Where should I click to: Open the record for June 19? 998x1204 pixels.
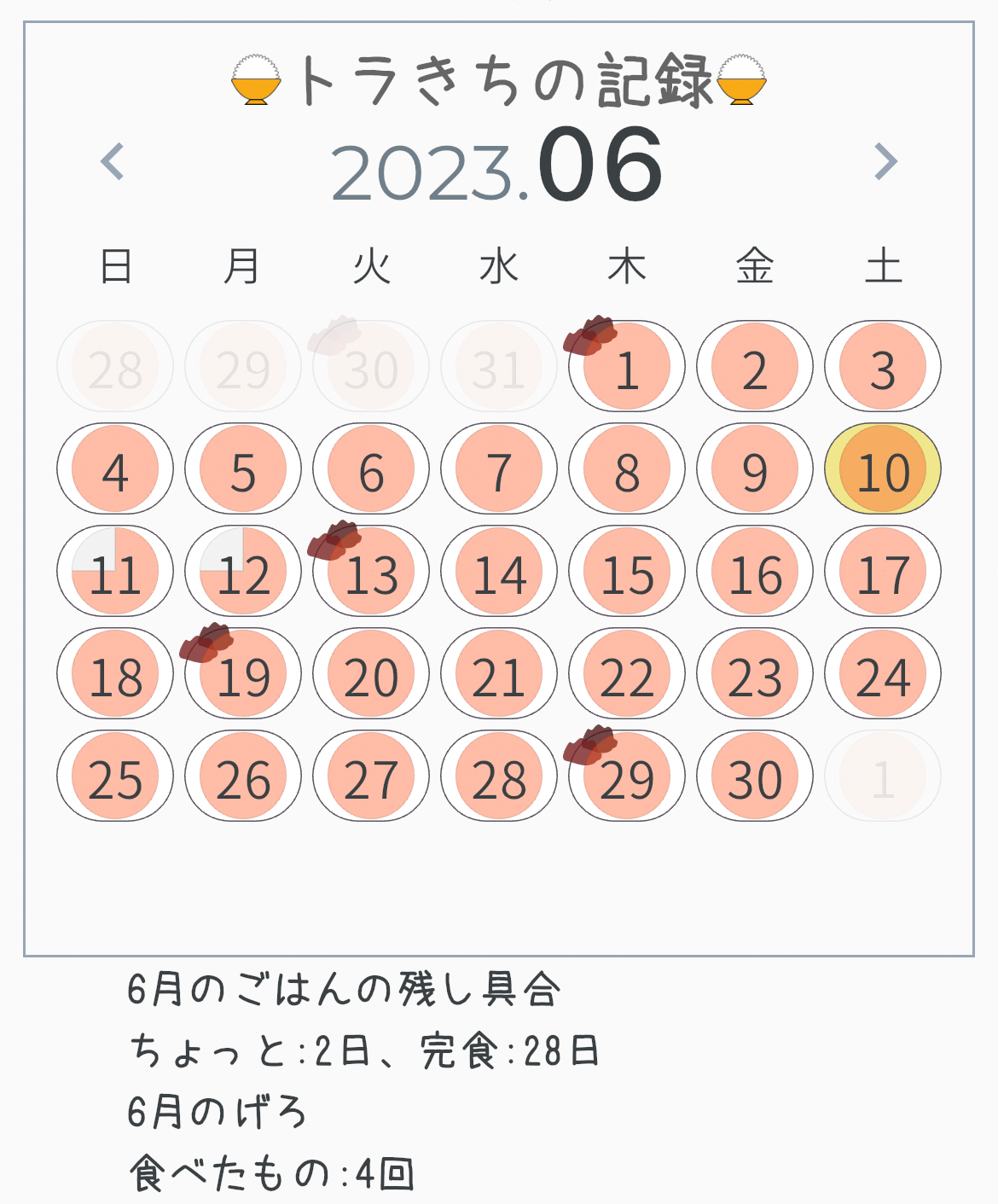243,674
